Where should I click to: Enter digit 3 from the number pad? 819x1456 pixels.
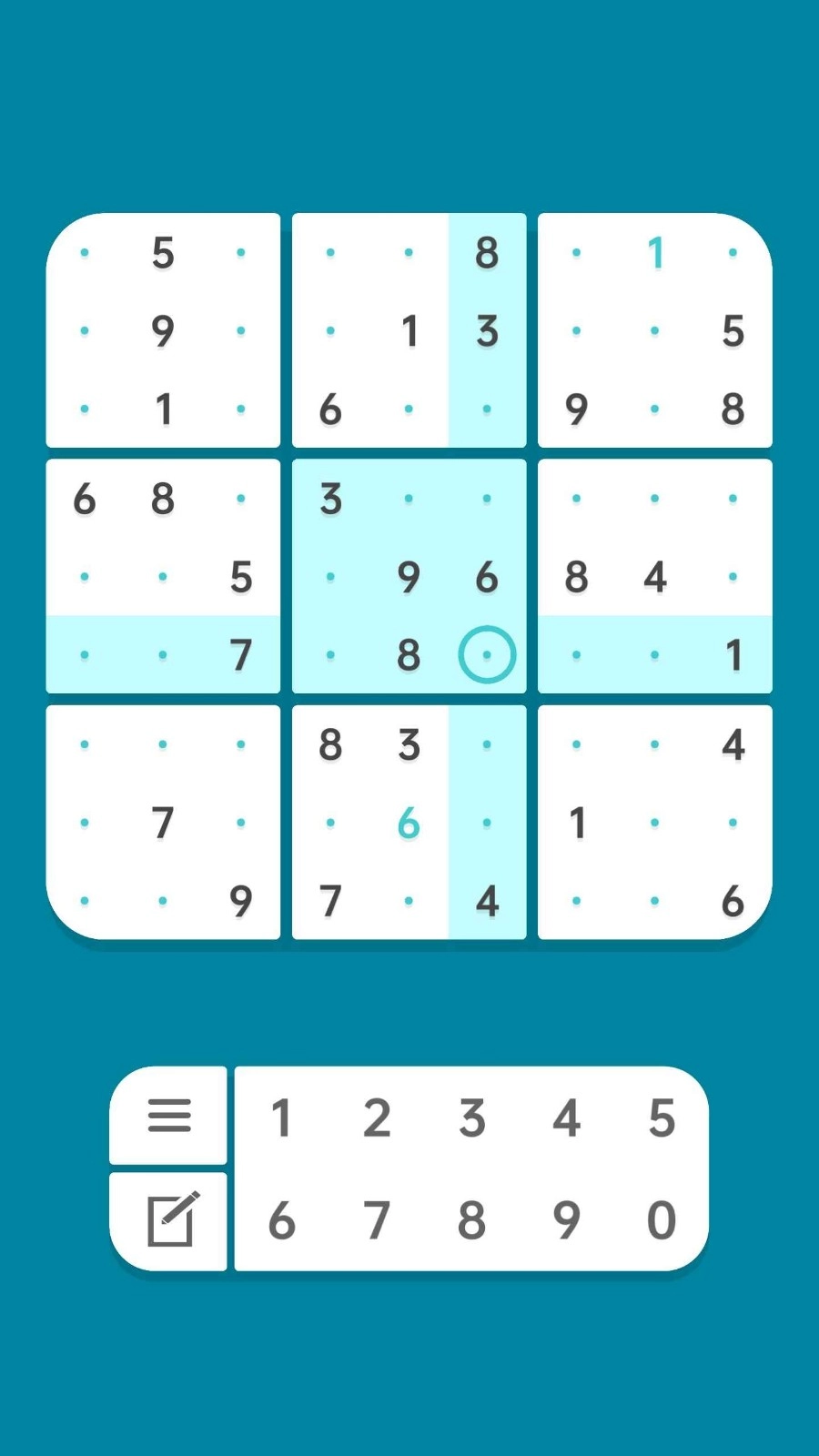(x=471, y=1117)
